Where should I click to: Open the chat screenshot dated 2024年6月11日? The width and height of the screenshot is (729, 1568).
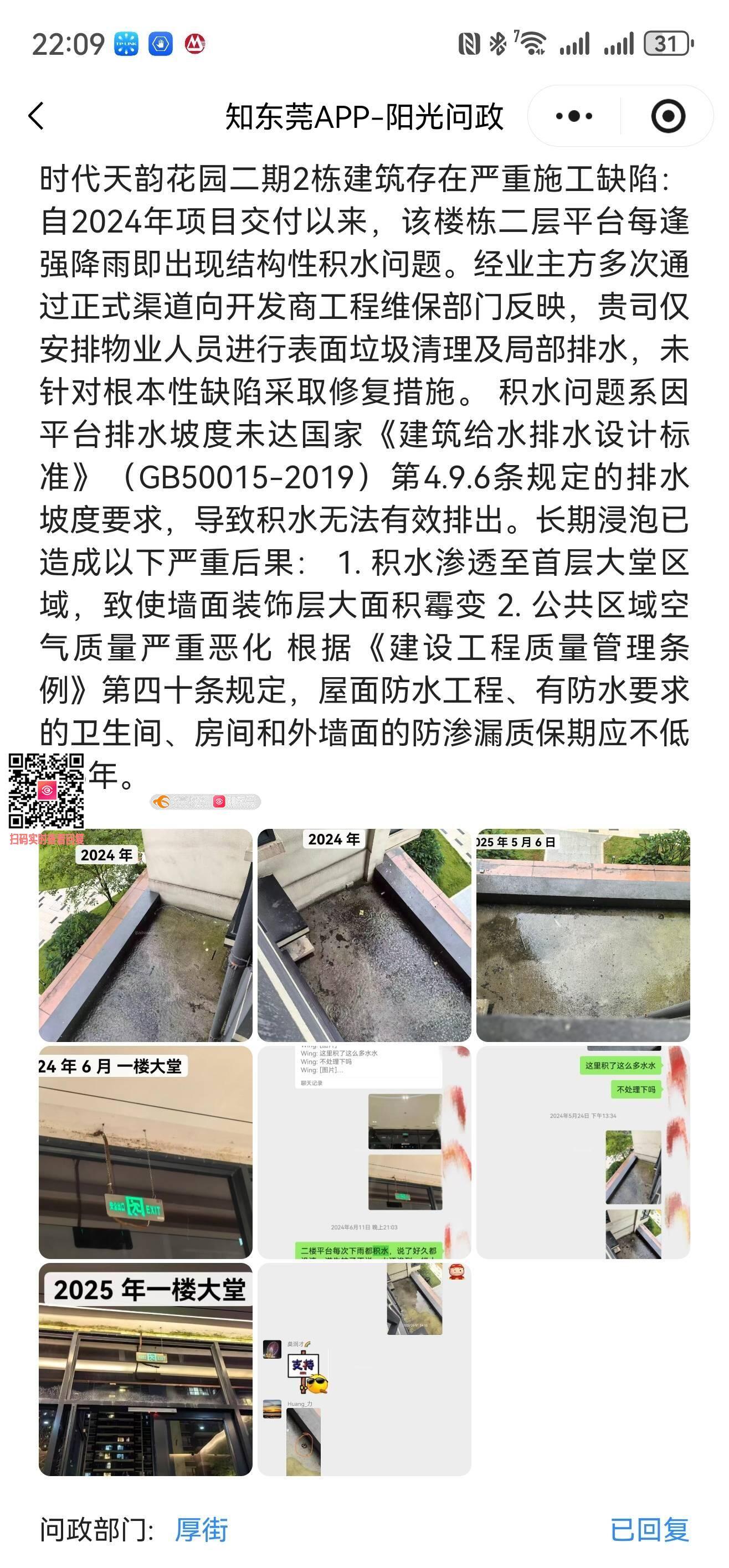tap(364, 1152)
